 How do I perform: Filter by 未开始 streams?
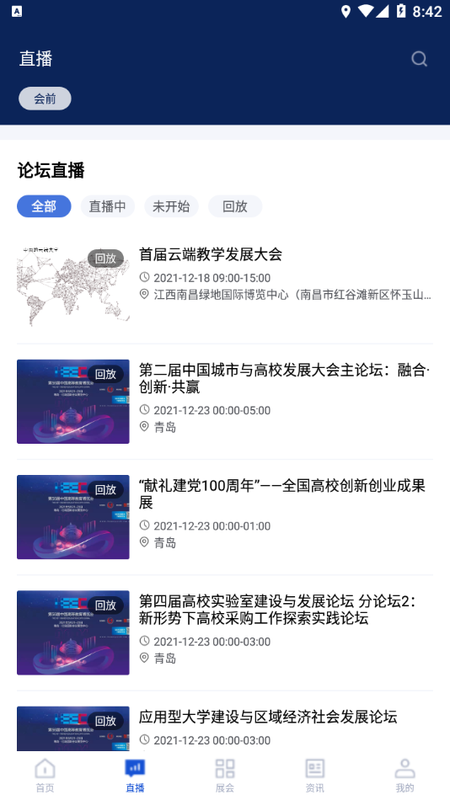(171, 206)
